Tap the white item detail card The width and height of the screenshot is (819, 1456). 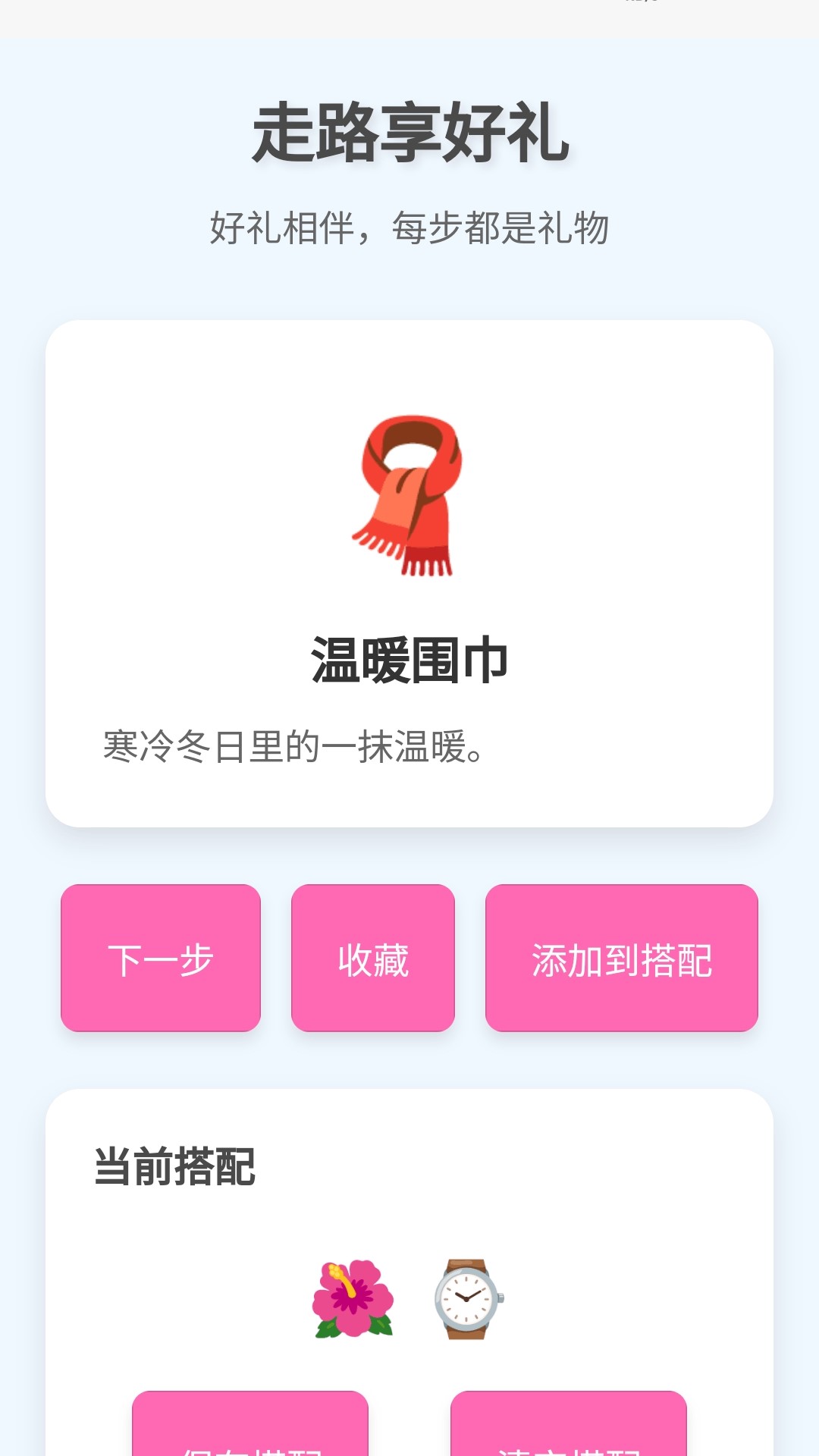click(x=409, y=573)
